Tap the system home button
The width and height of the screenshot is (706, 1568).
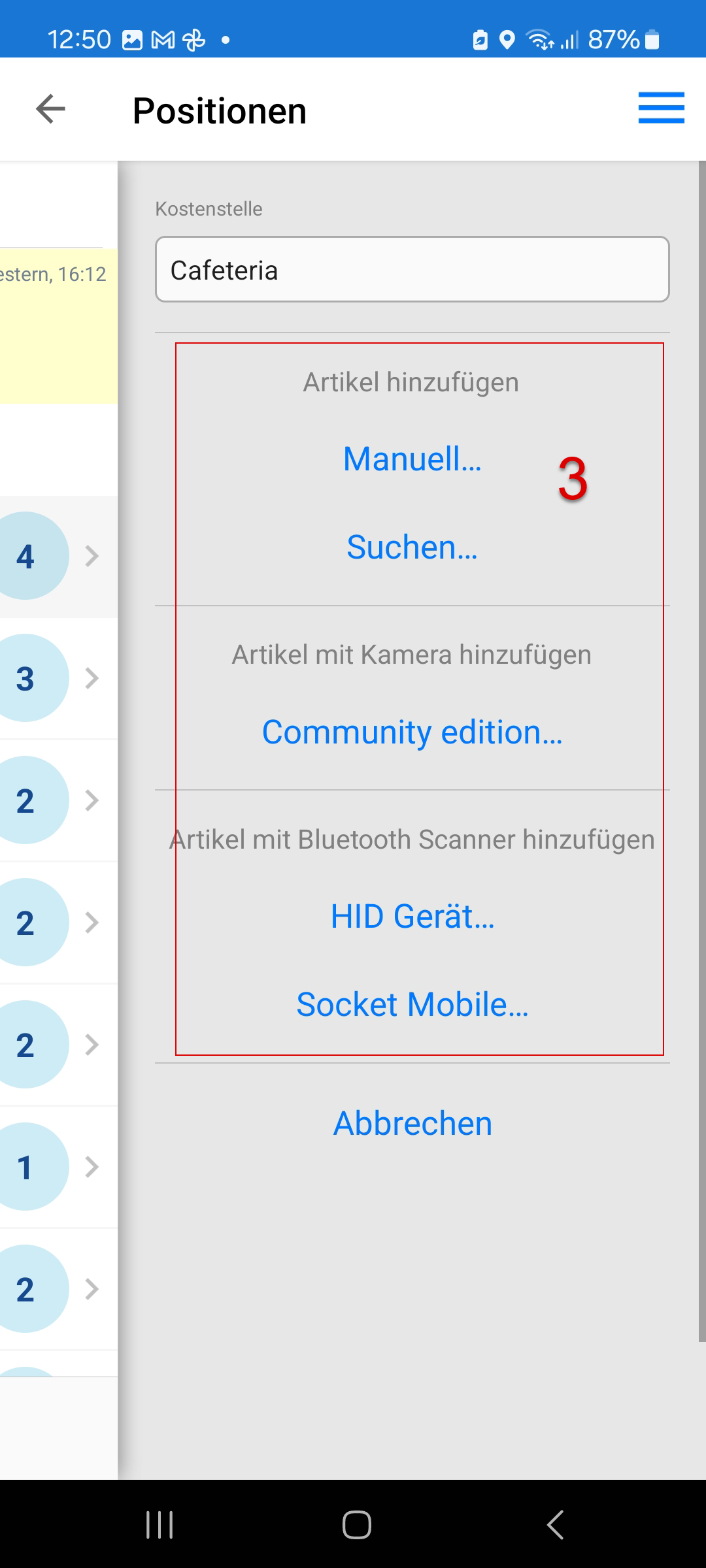(357, 1525)
